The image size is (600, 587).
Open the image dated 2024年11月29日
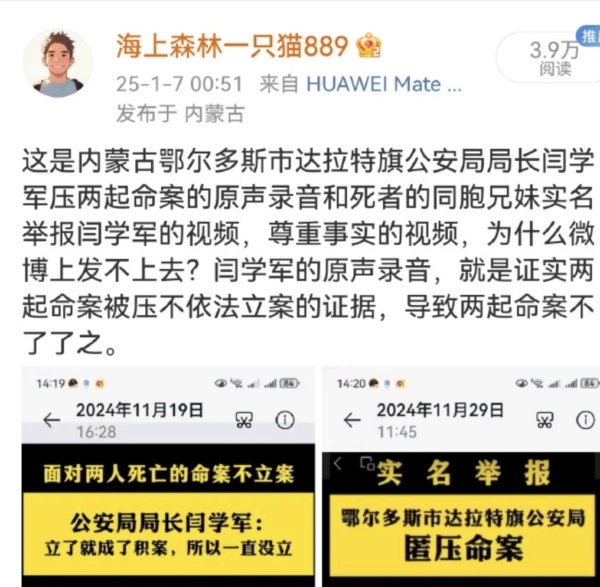pyautogui.click(x=461, y=478)
